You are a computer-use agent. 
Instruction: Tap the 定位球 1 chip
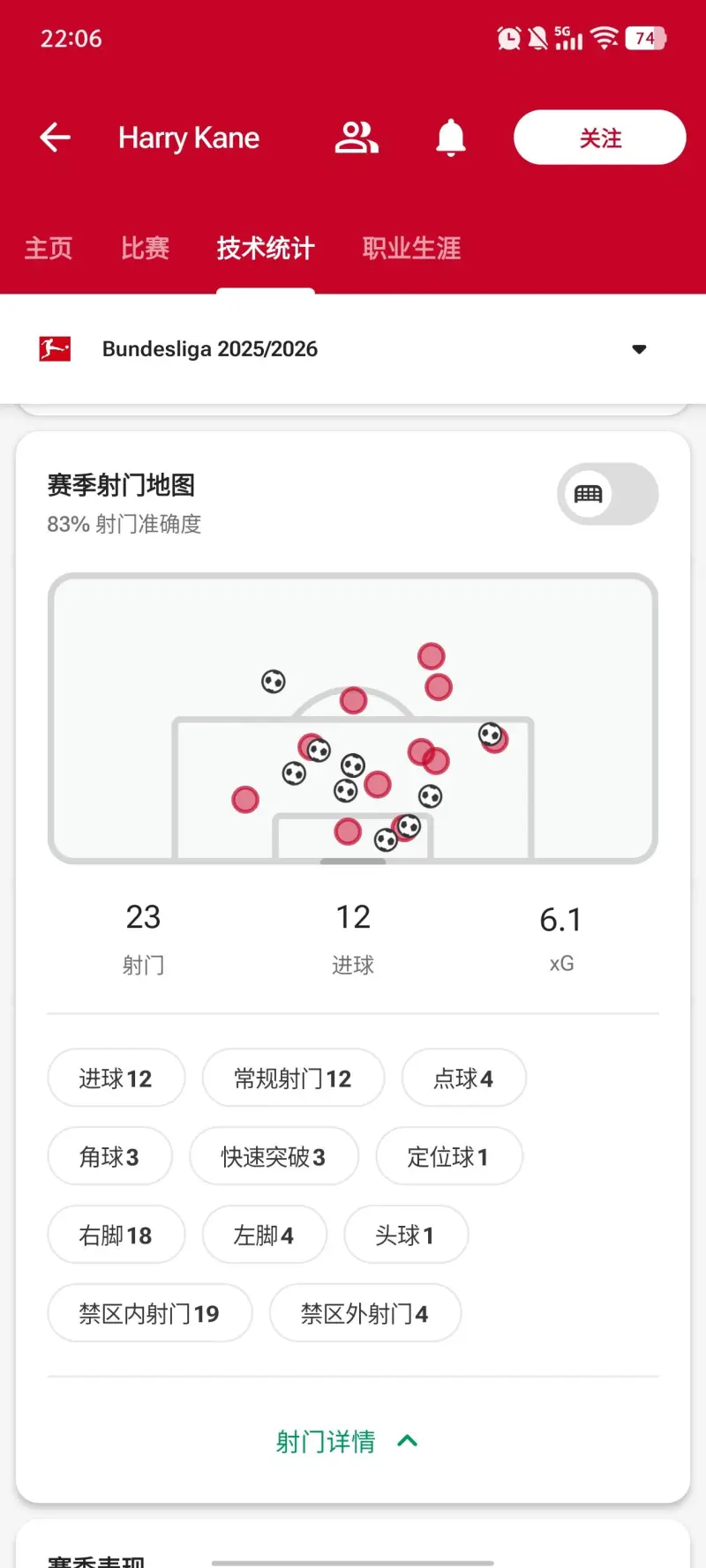(448, 1156)
